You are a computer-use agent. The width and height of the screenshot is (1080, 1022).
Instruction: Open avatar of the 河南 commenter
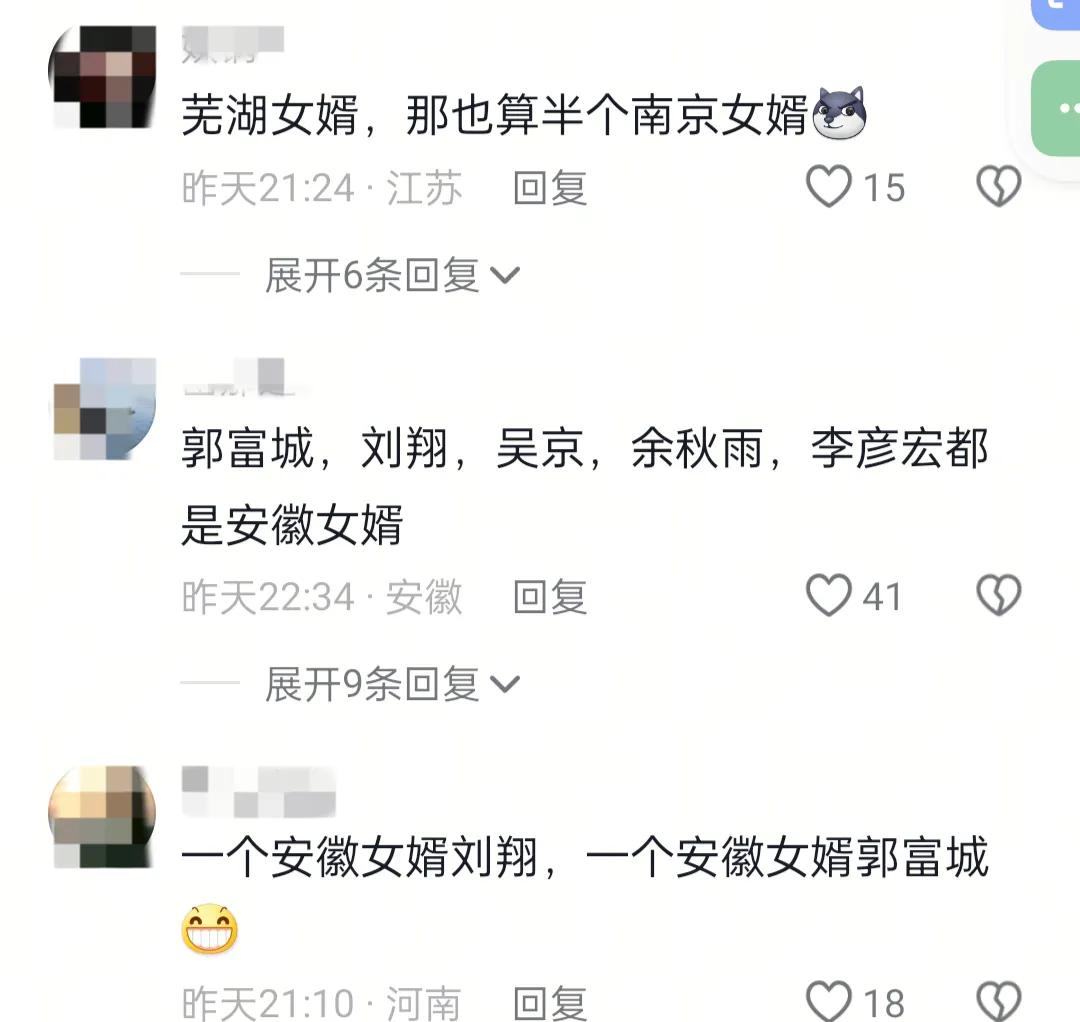click(103, 817)
